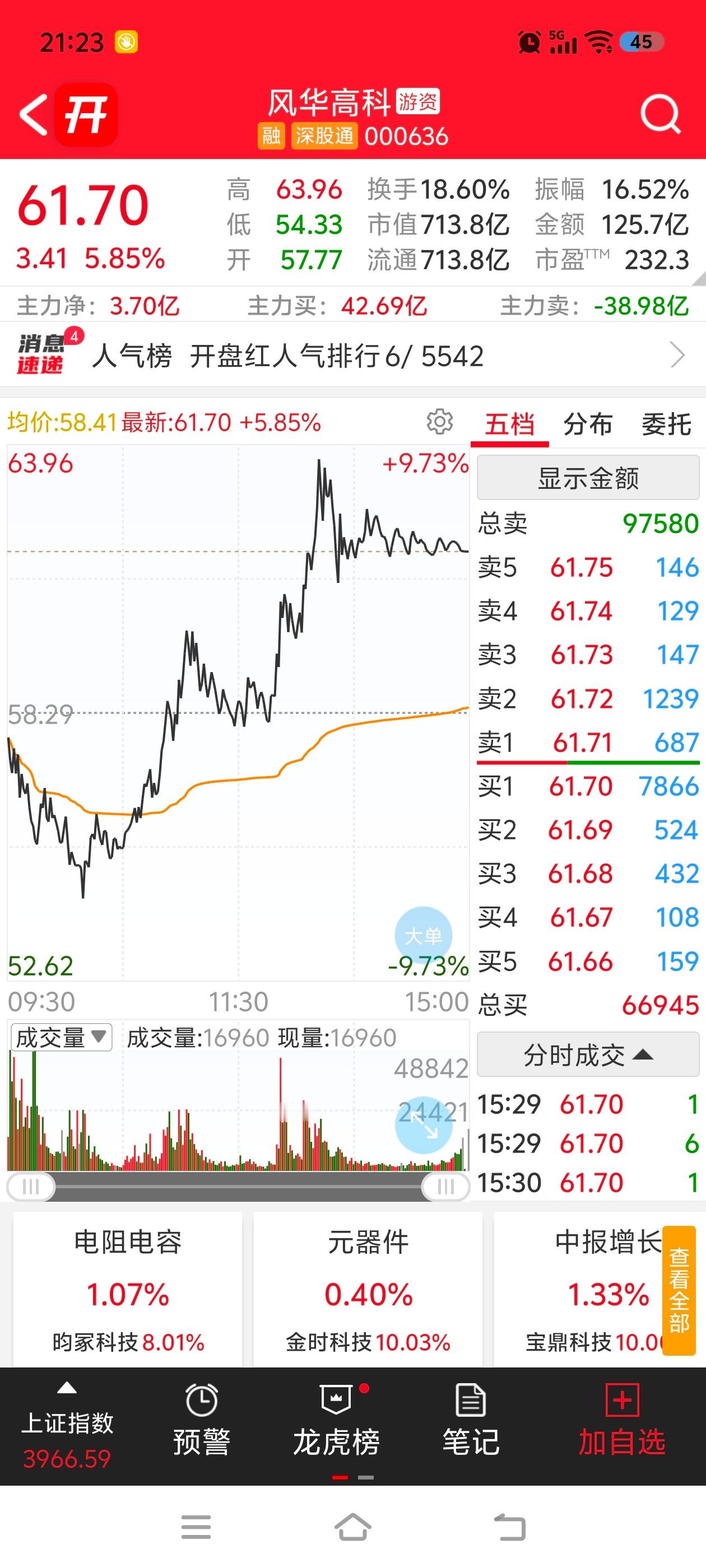Tap the 大单 floating bubble
The image size is (706, 1568).
point(424,936)
